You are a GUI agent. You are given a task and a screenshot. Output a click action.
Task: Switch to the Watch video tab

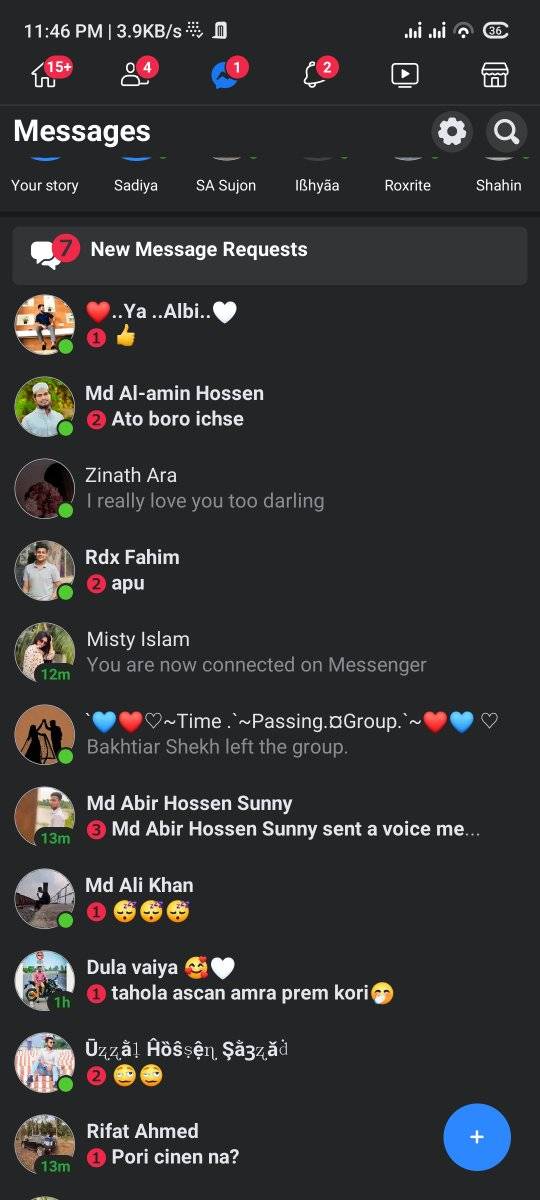(x=405, y=74)
